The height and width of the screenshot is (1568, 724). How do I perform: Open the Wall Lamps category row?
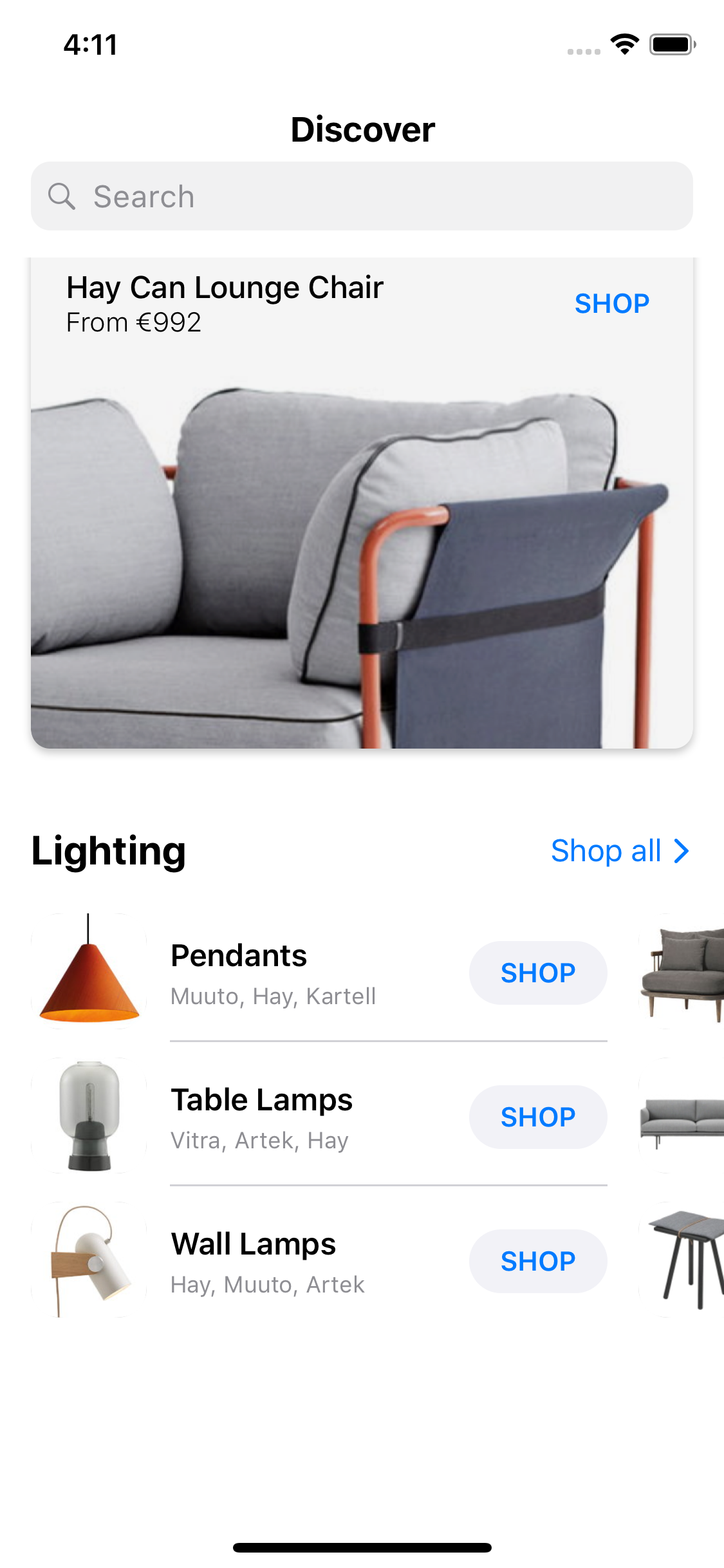click(319, 1260)
